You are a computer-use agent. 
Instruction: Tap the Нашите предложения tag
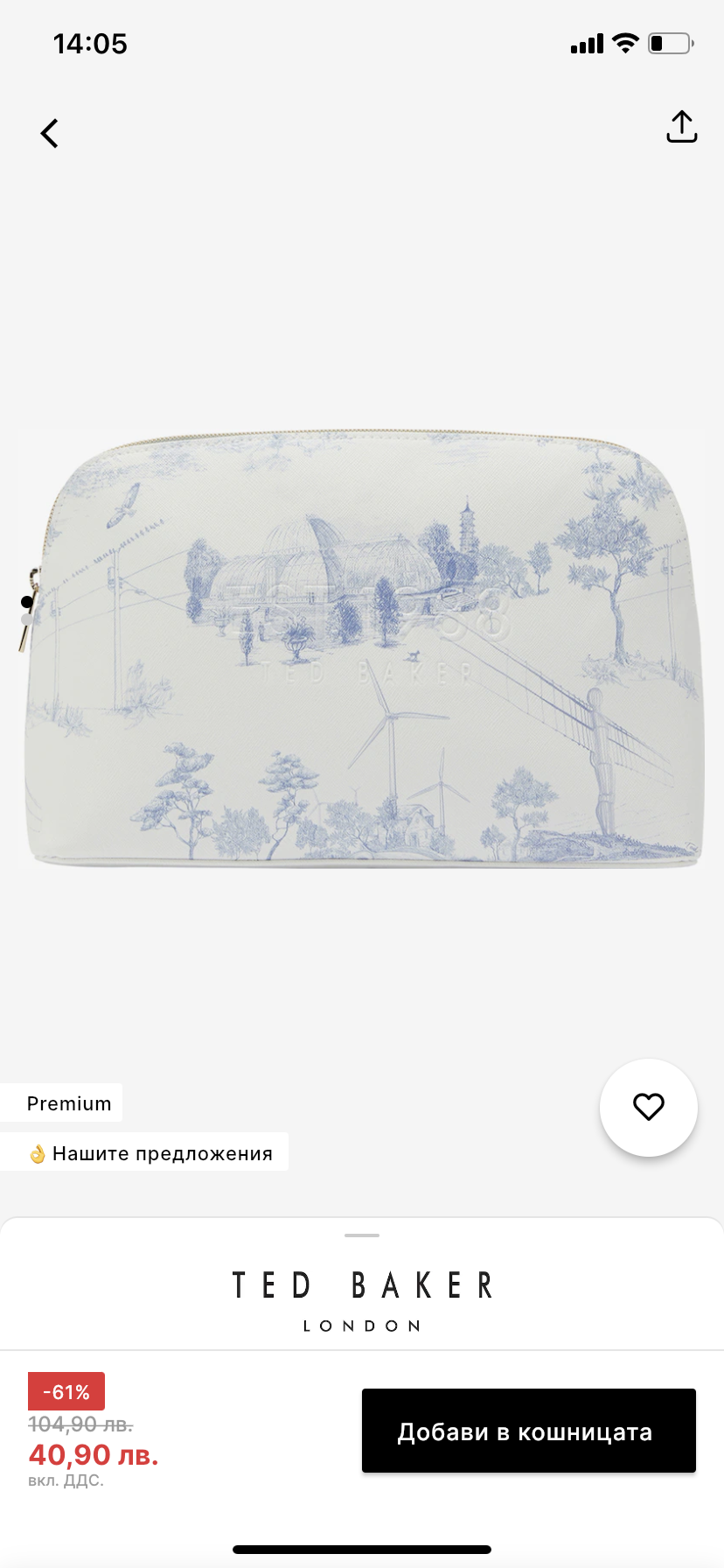(150, 1153)
